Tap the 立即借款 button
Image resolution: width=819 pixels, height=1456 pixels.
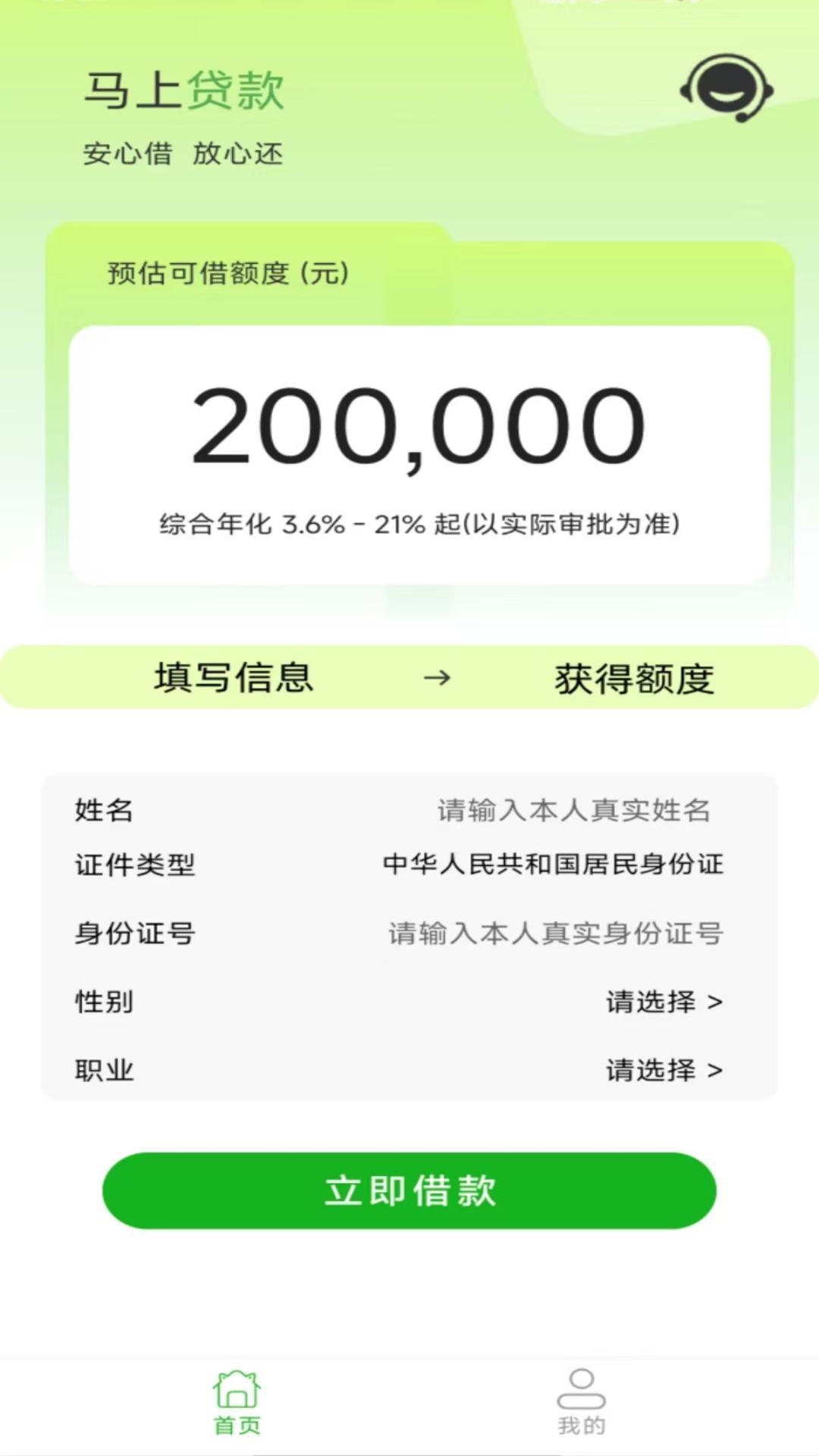tap(409, 1191)
